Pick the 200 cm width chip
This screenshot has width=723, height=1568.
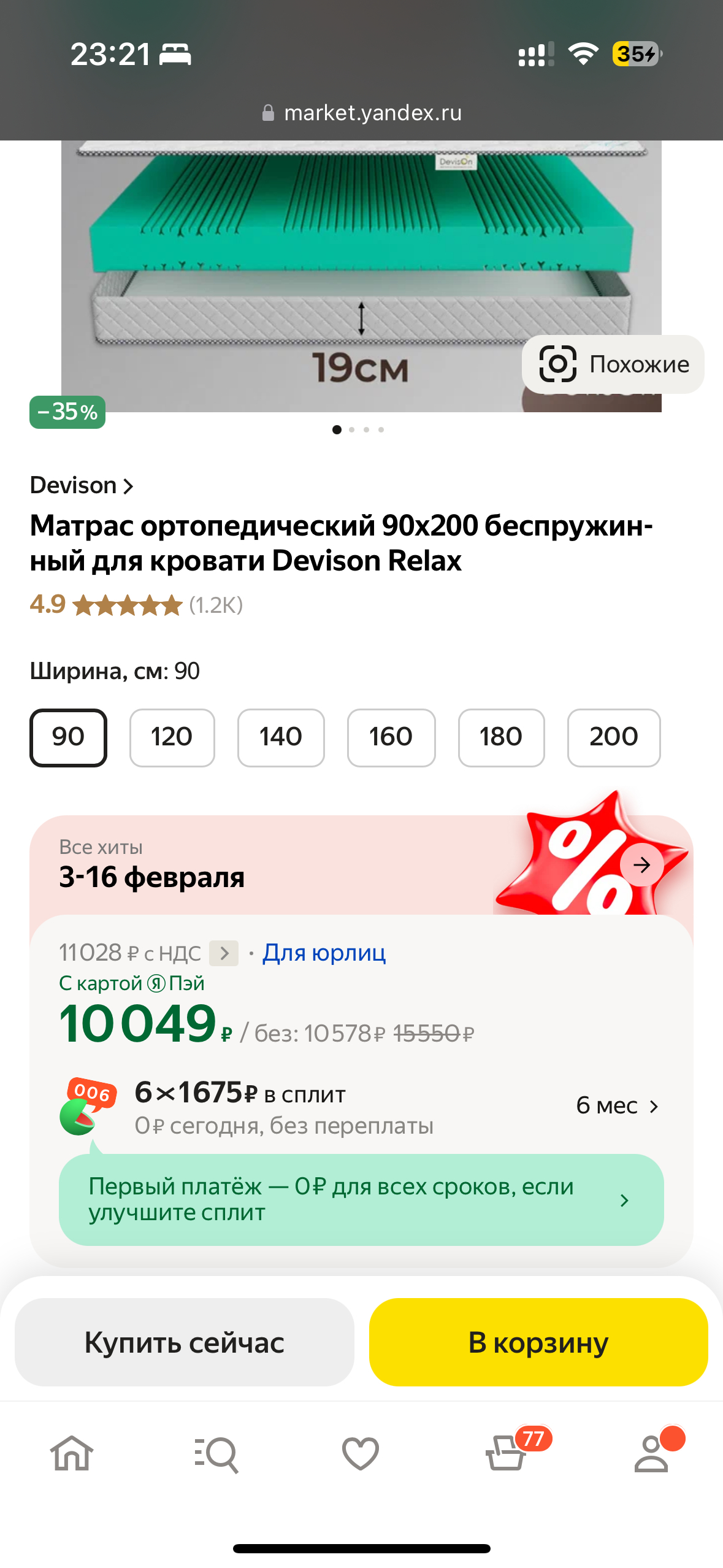[x=613, y=737]
